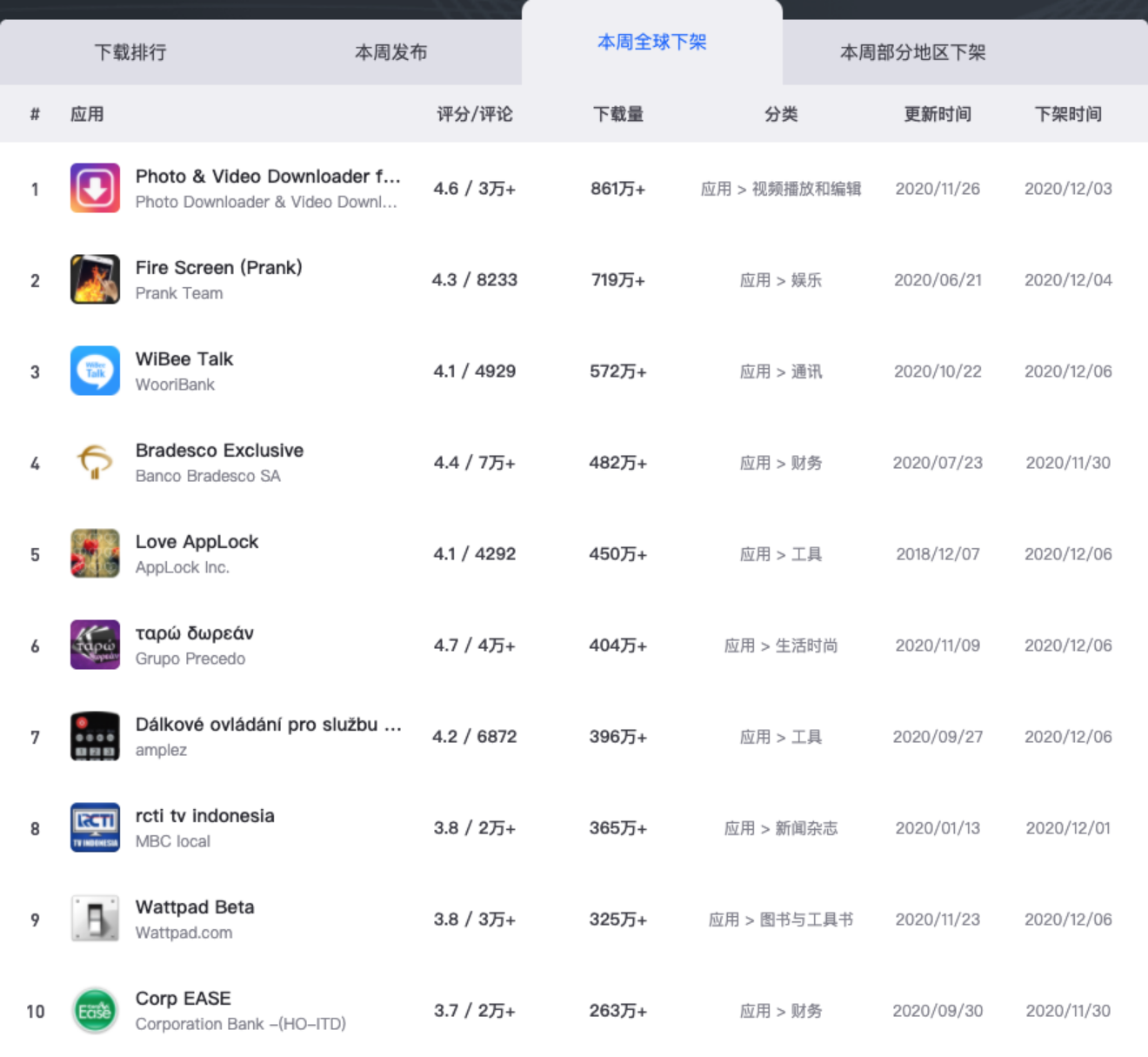Open Bradesco Exclusive app row

[219, 451]
